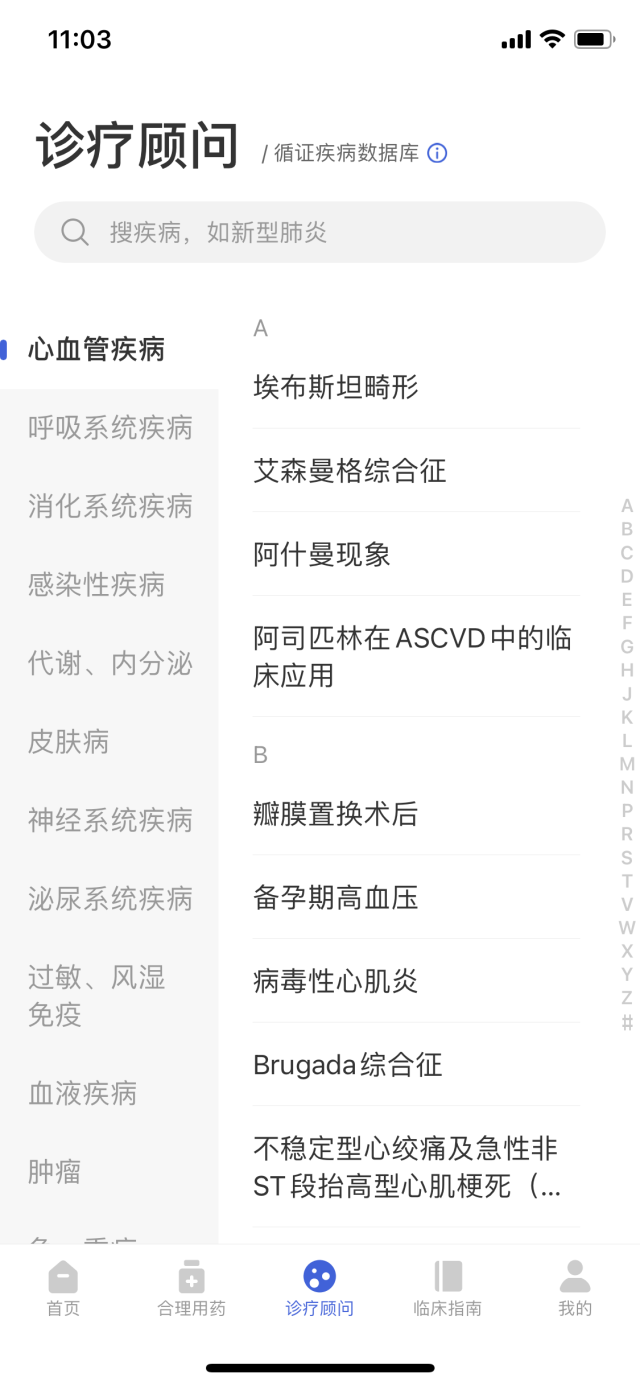Open the 瓣膜置换术后 entry
The image size is (640, 1386).
pyautogui.click(x=336, y=815)
